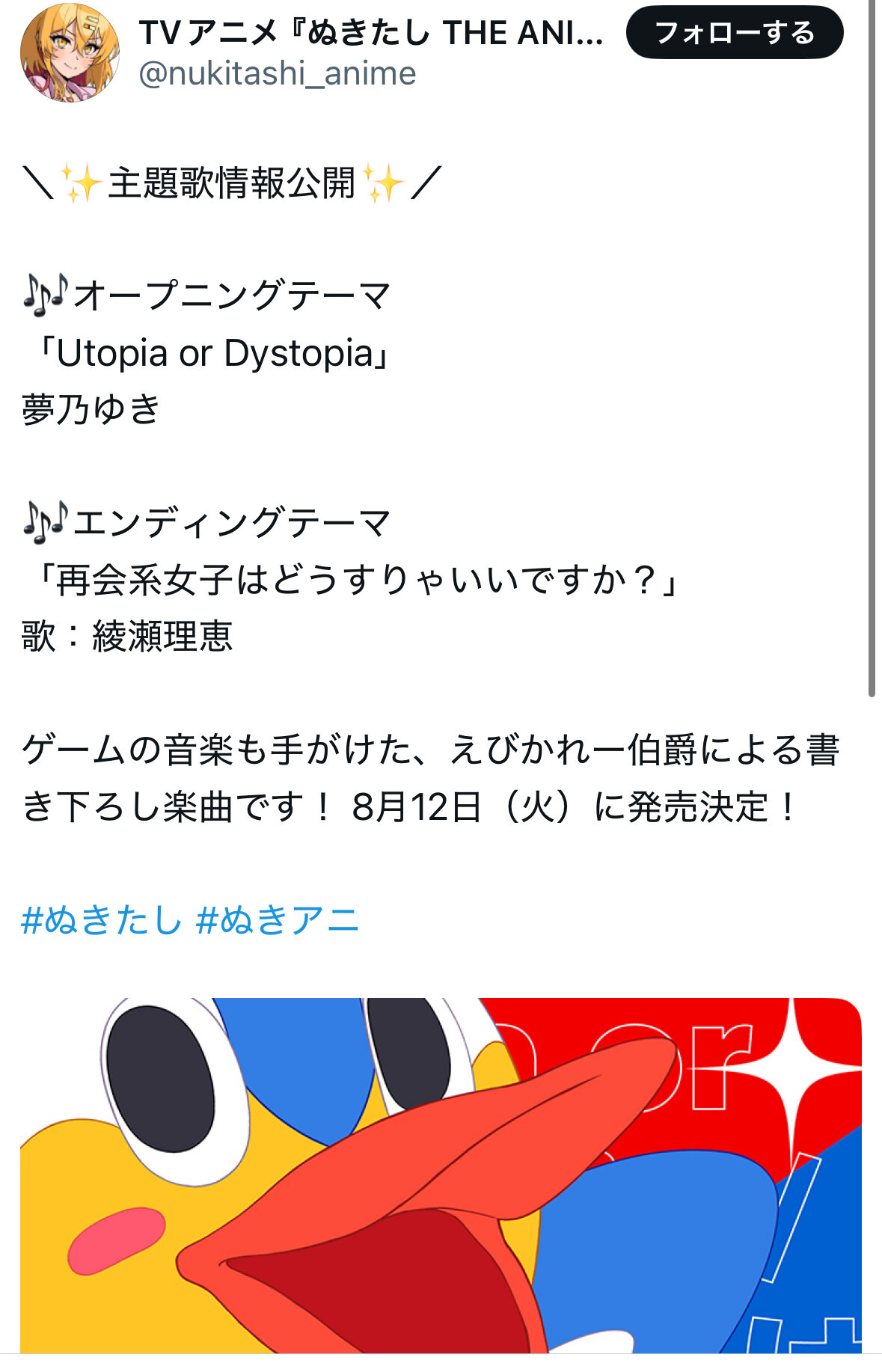The height and width of the screenshot is (1372, 882).
Task: Open the #ぬきたし hashtag
Action: tap(102, 919)
